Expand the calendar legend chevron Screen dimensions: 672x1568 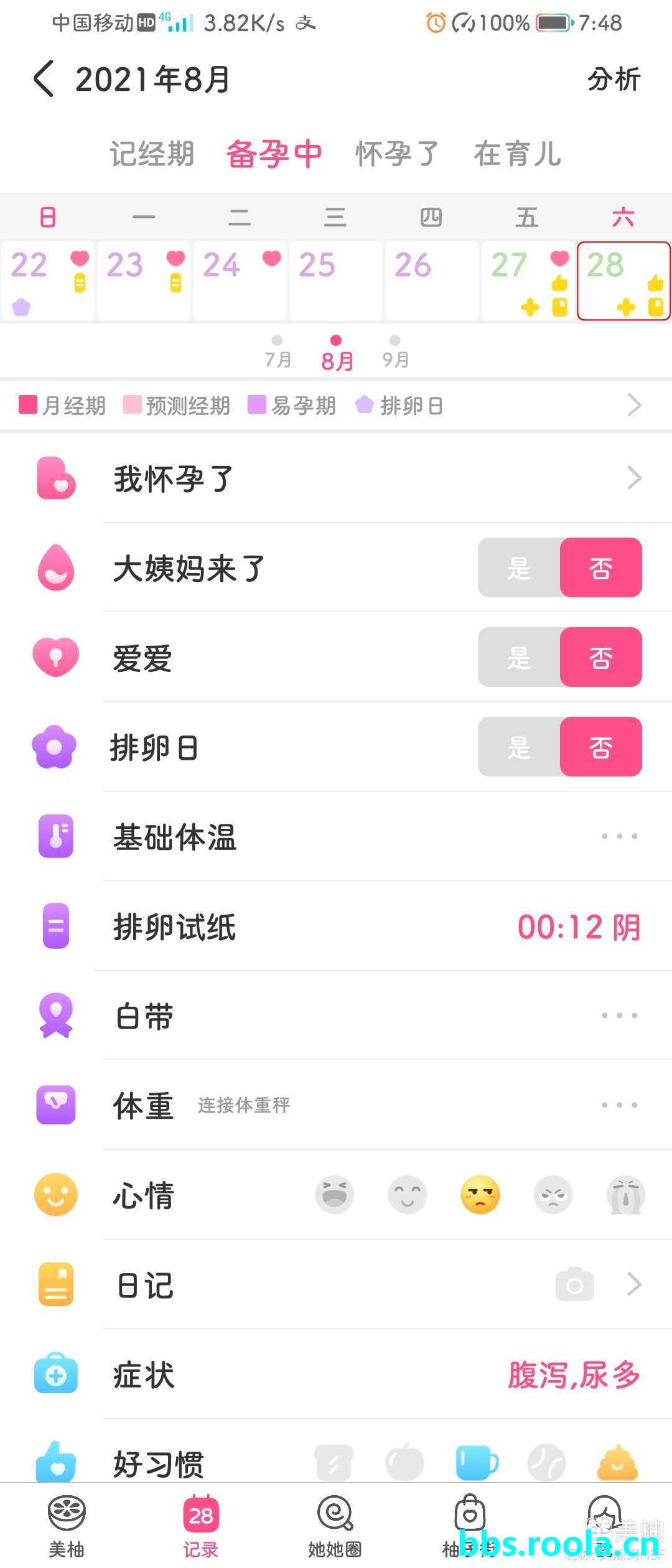click(x=634, y=405)
